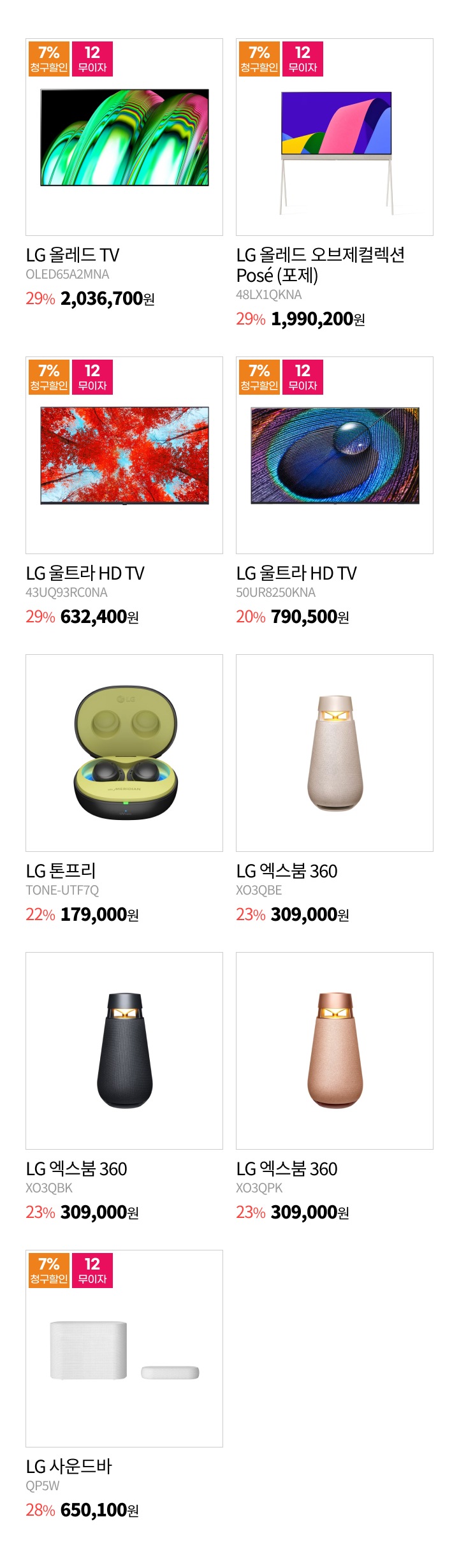View the LG soundbar QP5W product
Viewport: 459px width, 1568px height.
[124, 1349]
